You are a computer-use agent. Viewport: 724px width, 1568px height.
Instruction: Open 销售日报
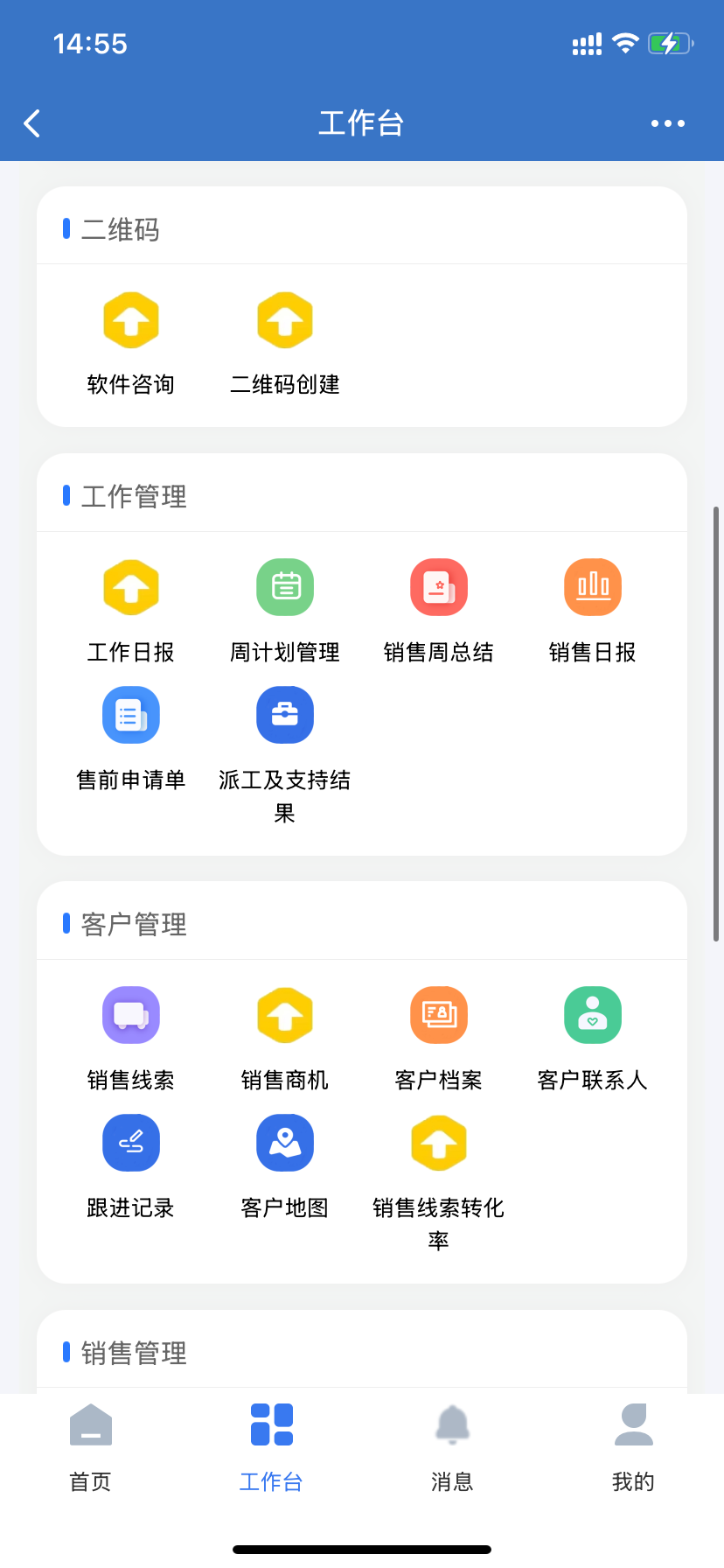tap(593, 587)
